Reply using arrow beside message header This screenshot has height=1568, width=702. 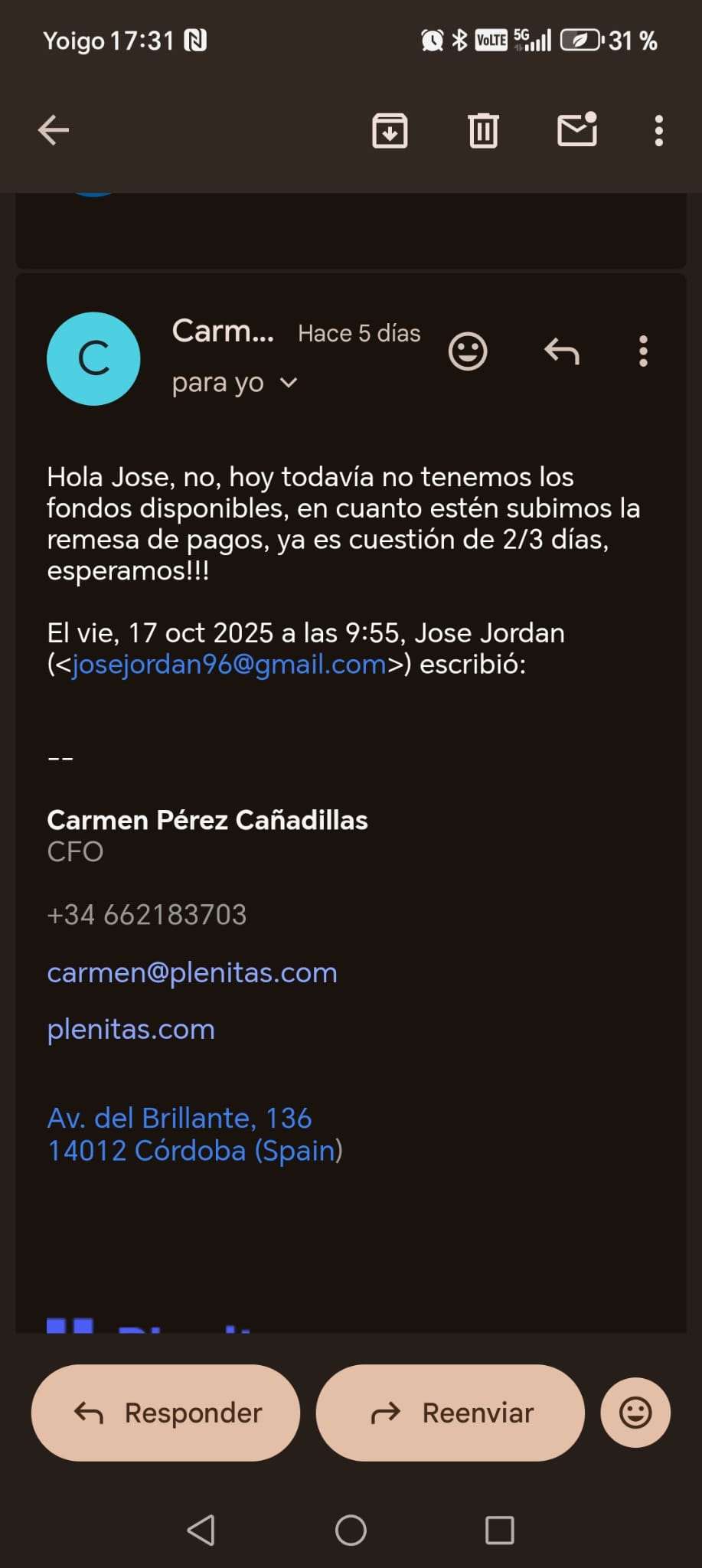click(x=561, y=351)
